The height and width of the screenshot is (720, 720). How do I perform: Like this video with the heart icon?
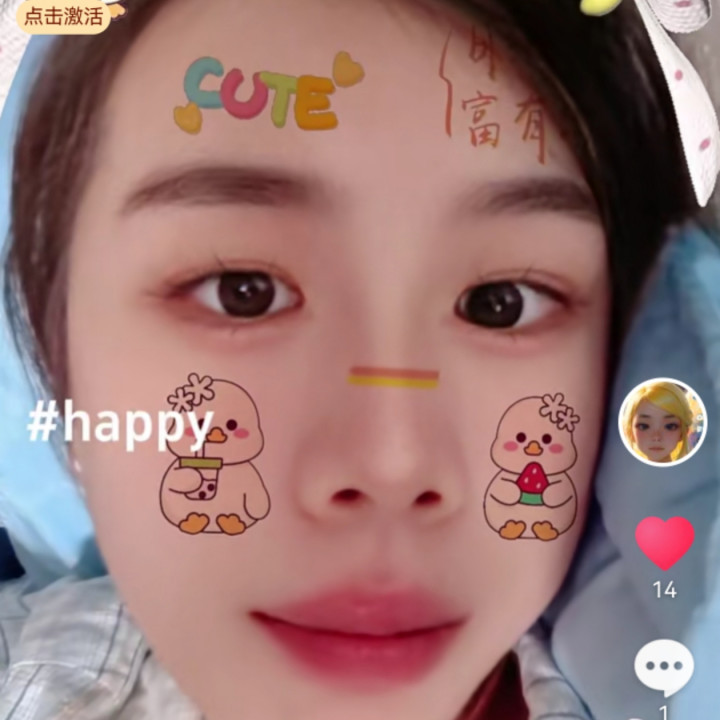(664, 543)
